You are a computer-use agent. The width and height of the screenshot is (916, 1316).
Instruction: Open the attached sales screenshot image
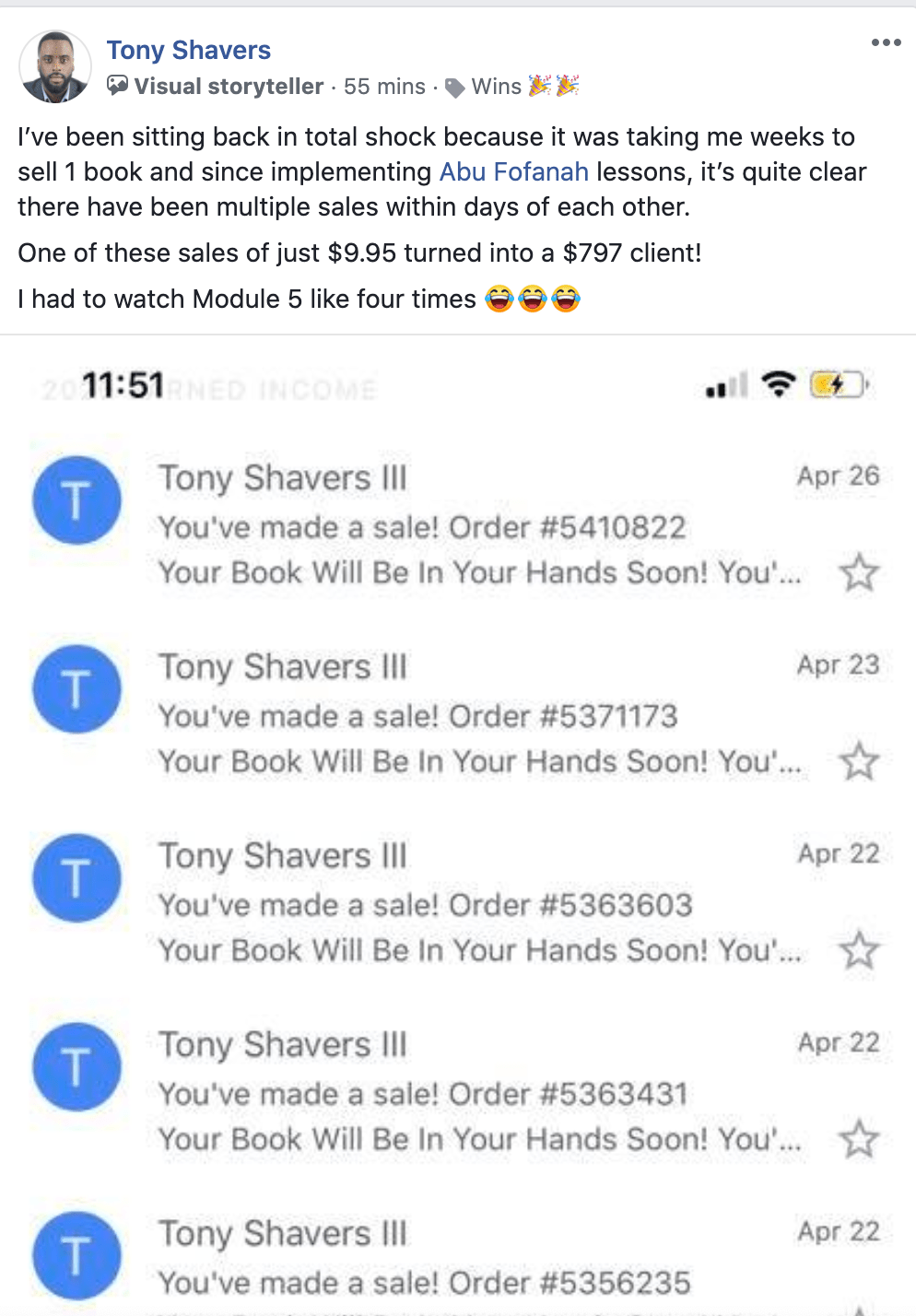[x=458, y=825]
